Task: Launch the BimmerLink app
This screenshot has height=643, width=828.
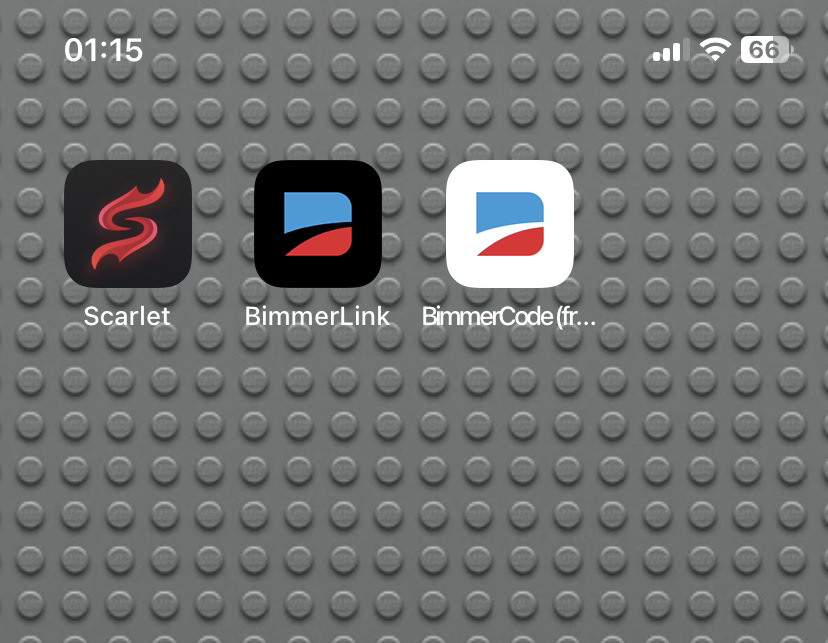Action: click(318, 224)
